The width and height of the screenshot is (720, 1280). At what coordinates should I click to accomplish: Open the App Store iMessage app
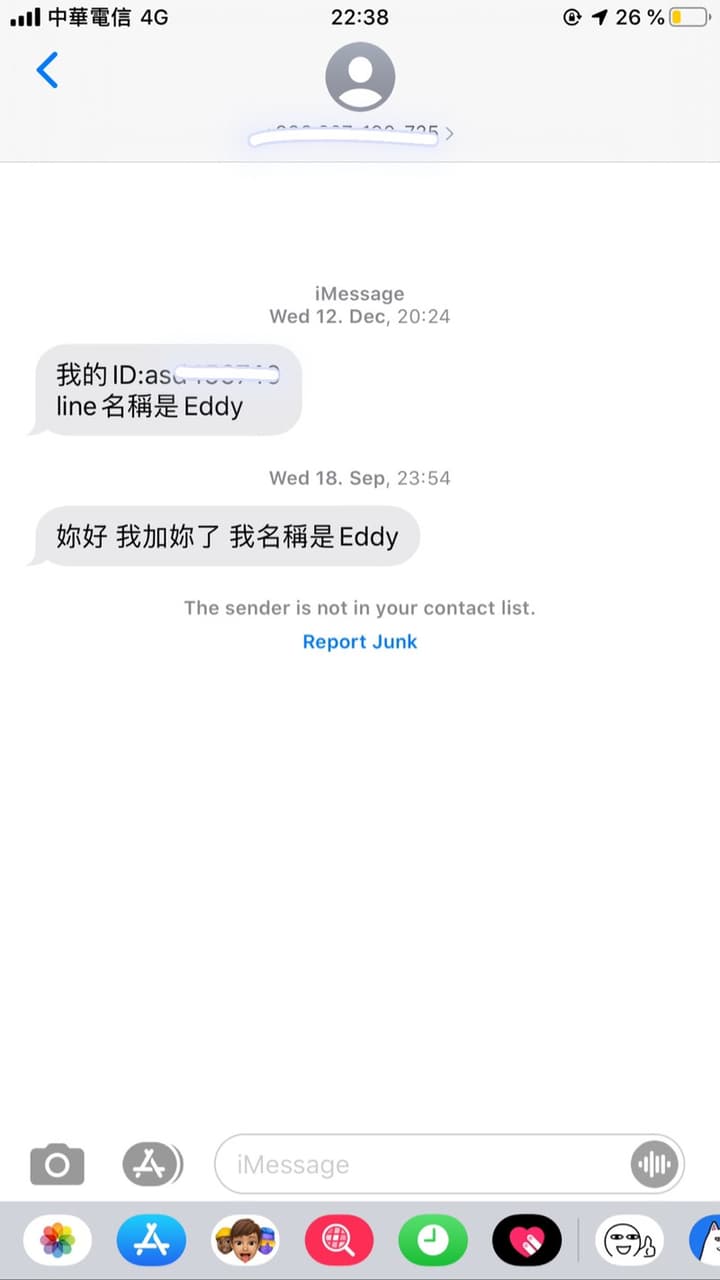pyautogui.click(x=151, y=1241)
